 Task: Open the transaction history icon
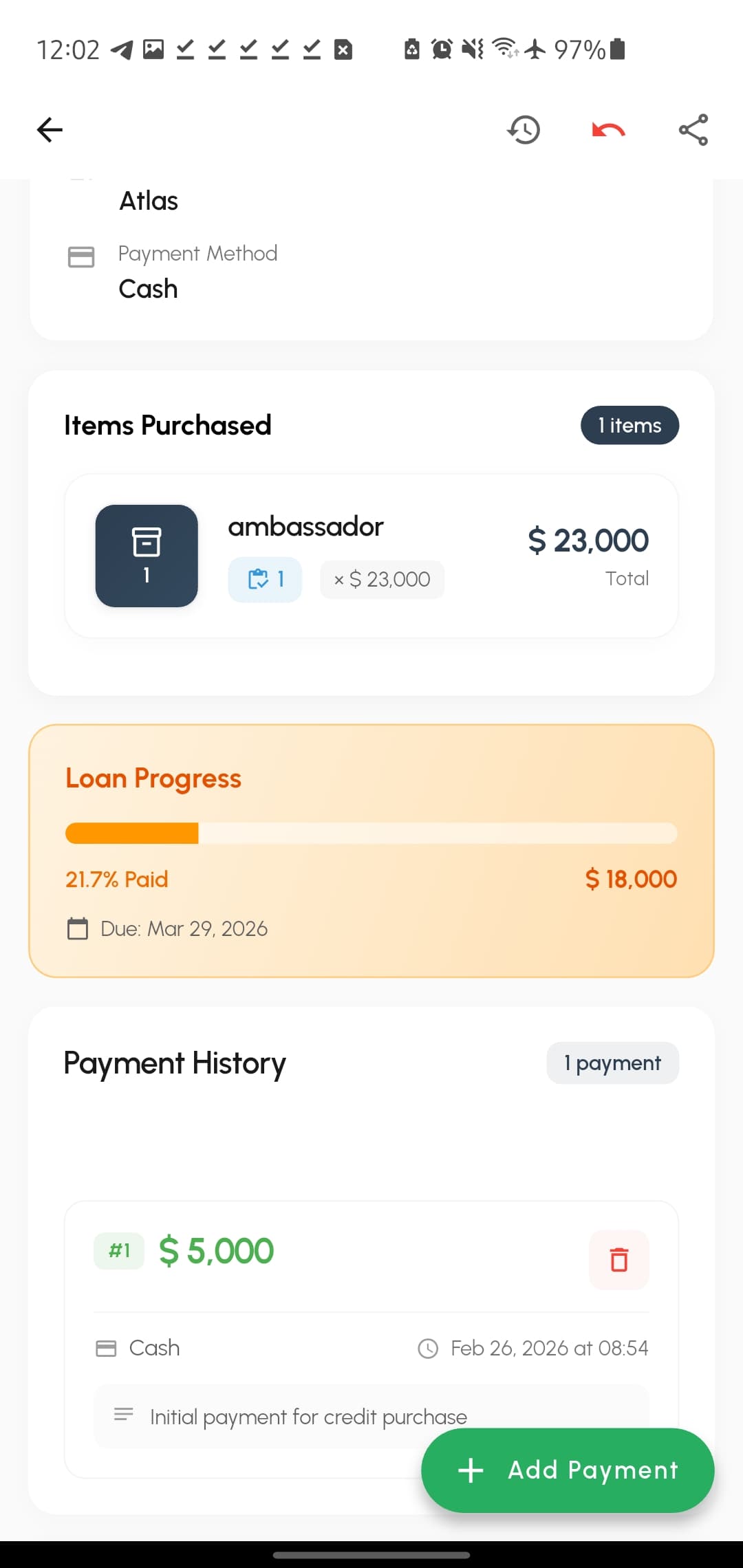pyautogui.click(x=524, y=129)
